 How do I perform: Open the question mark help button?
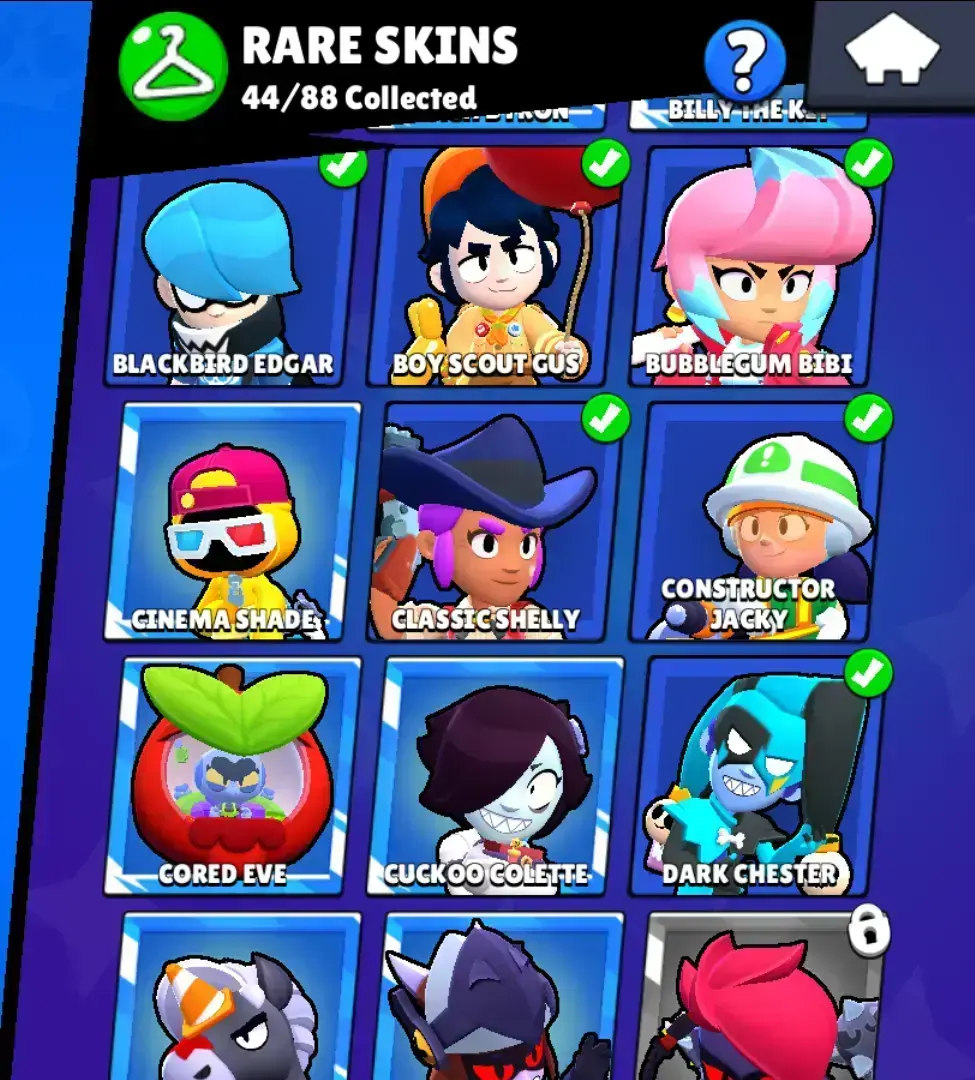(742, 60)
